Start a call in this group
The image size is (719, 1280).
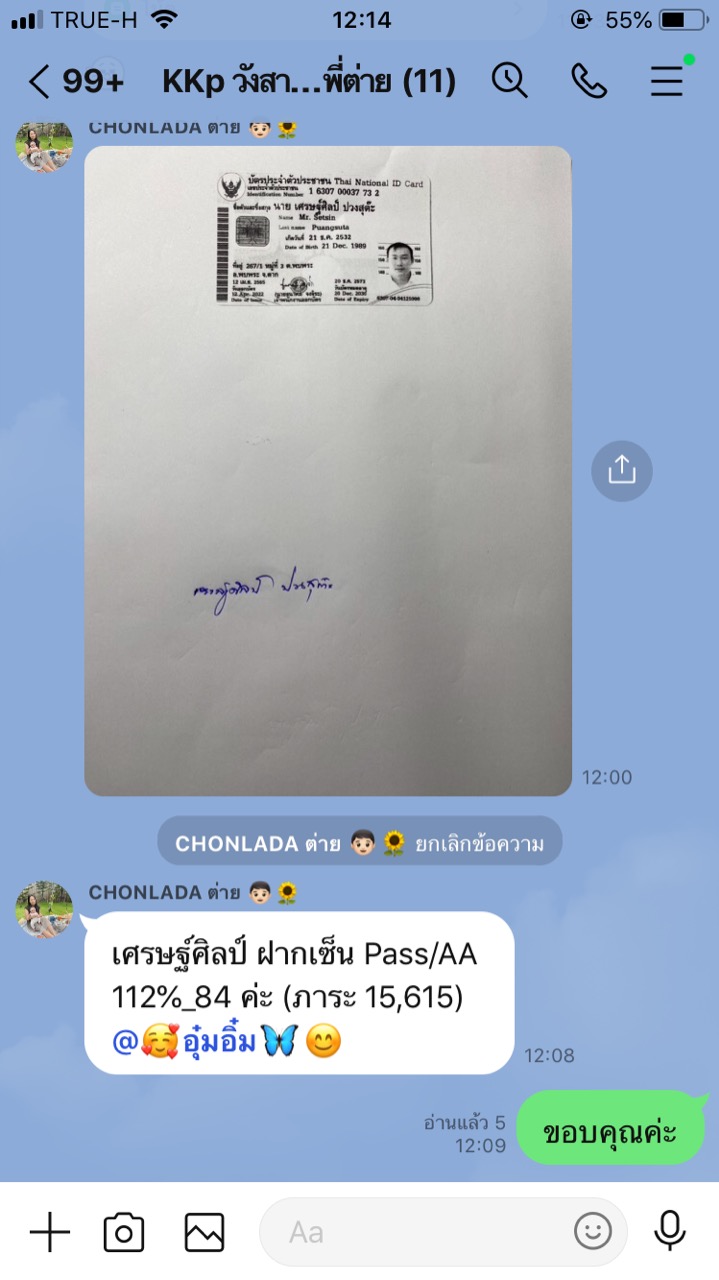tap(589, 81)
